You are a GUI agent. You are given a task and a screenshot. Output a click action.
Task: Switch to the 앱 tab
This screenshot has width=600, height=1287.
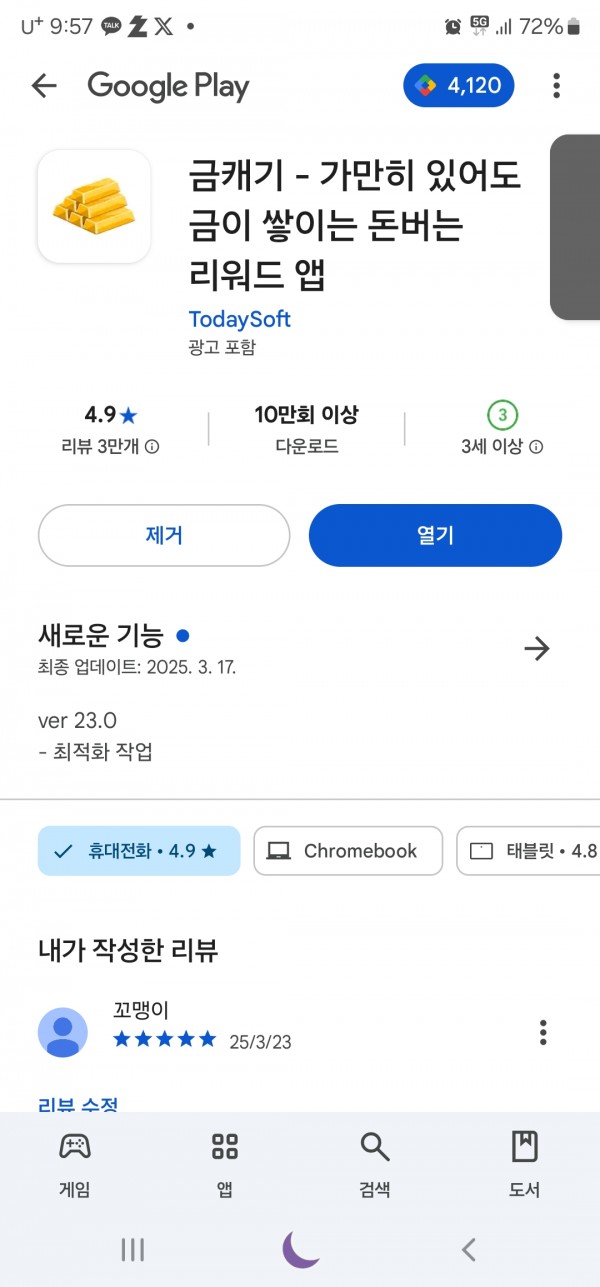225,1164
